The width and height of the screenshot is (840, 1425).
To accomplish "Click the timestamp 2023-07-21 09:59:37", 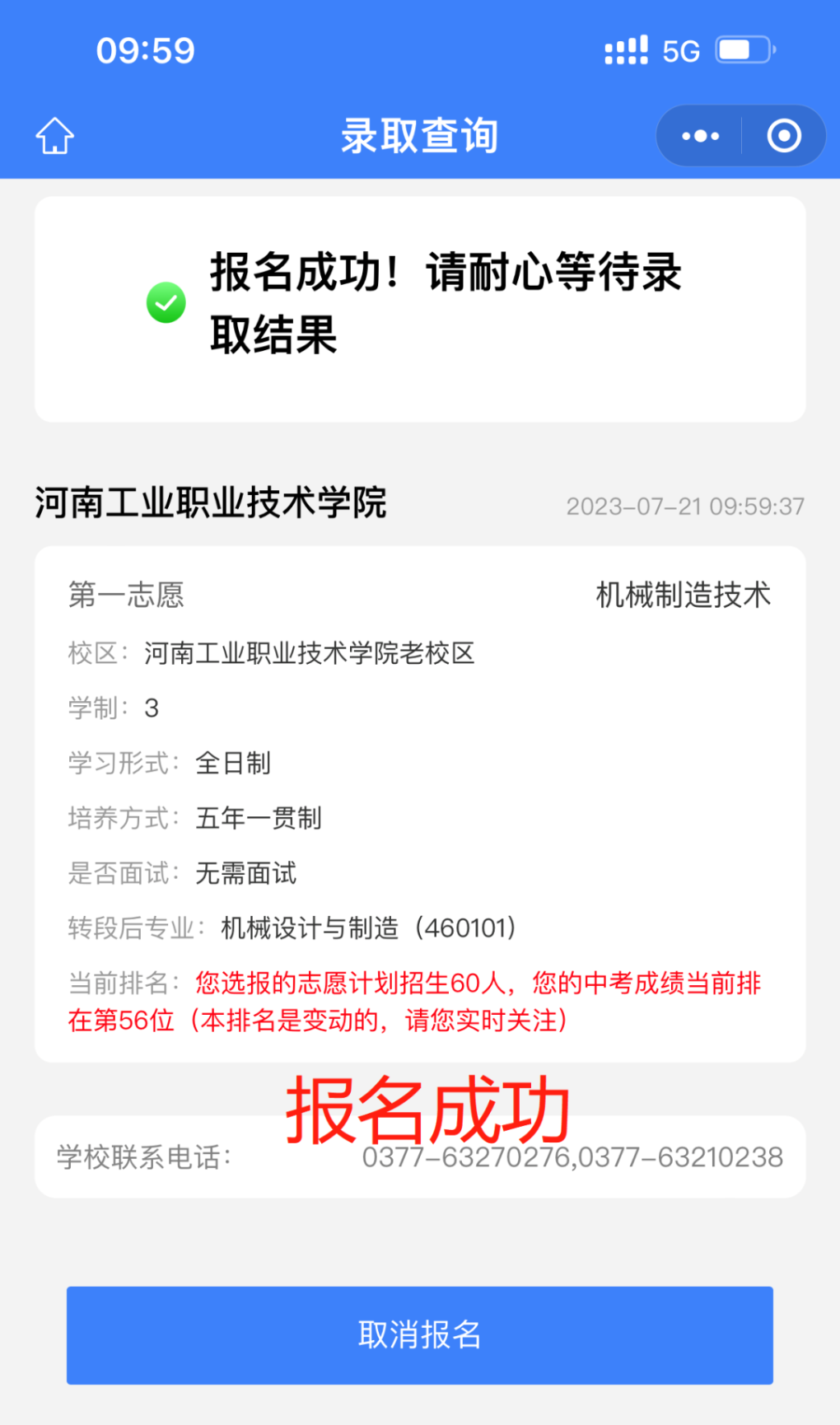I will click(686, 506).
